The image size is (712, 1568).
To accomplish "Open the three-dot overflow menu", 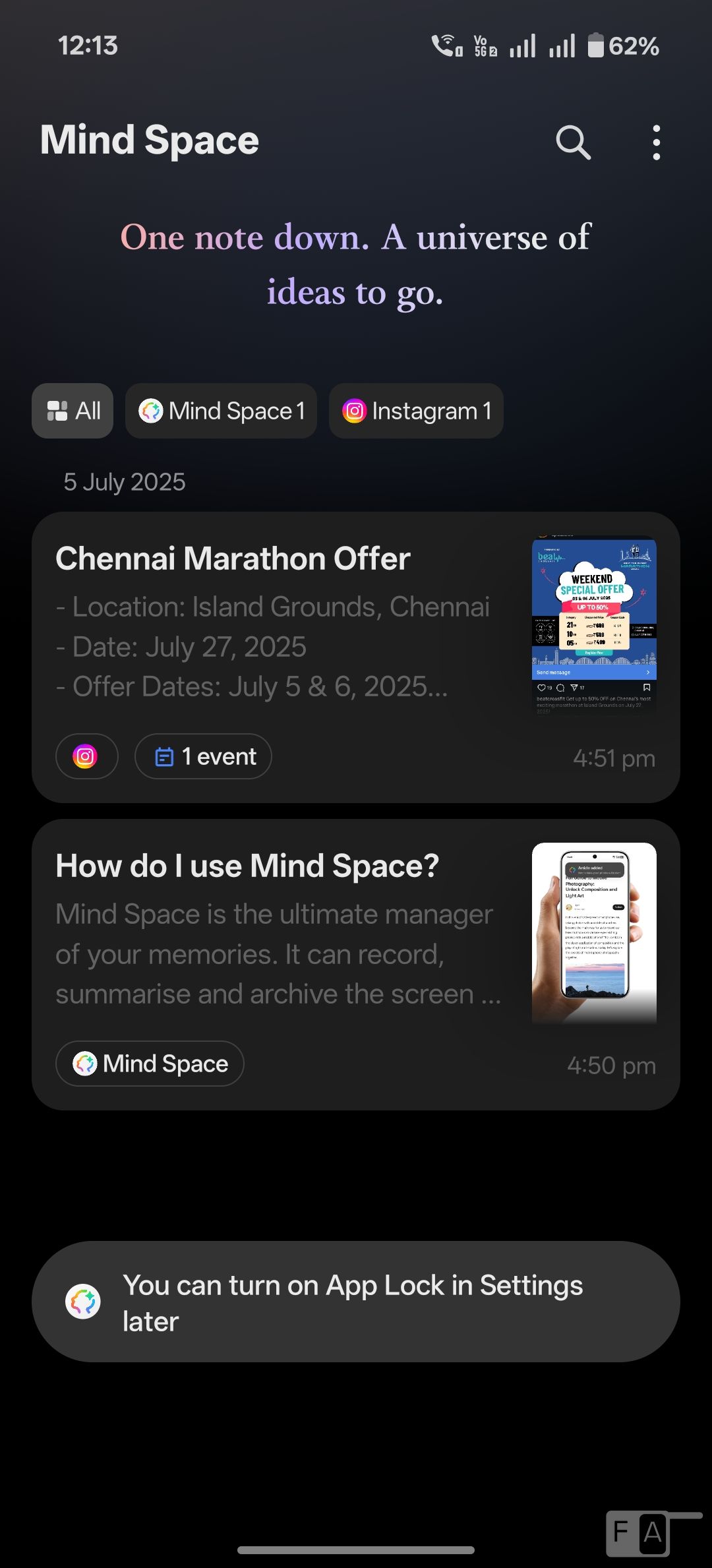I will (x=656, y=142).
